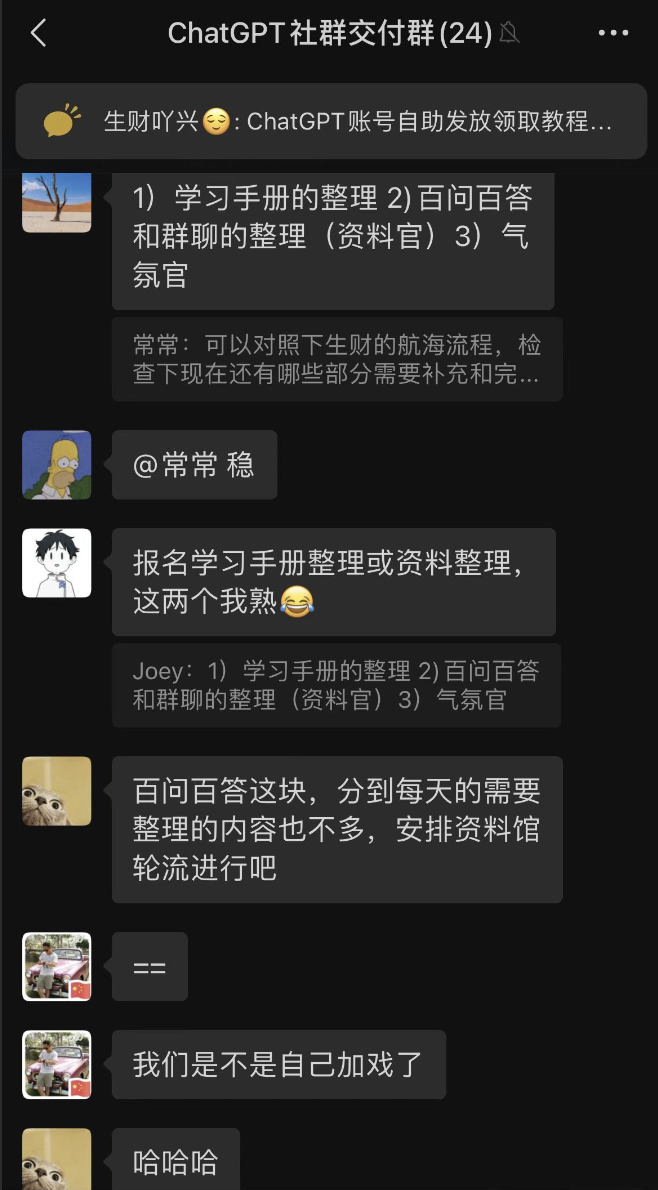Go back from the group chat
The width and height of the screenshot is (658, 1190).
[x=38, y=34]
